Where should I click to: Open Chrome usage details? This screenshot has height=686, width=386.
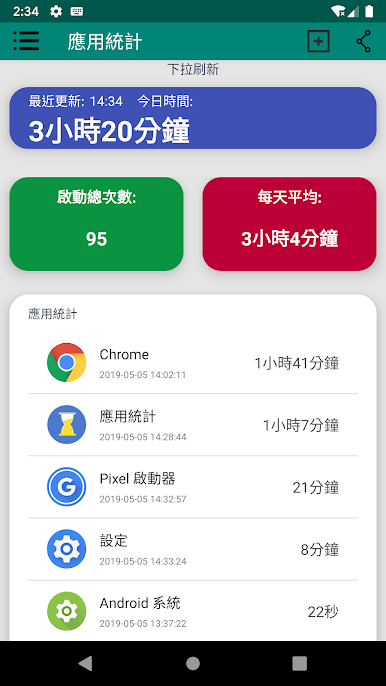[x=193, y=363]
